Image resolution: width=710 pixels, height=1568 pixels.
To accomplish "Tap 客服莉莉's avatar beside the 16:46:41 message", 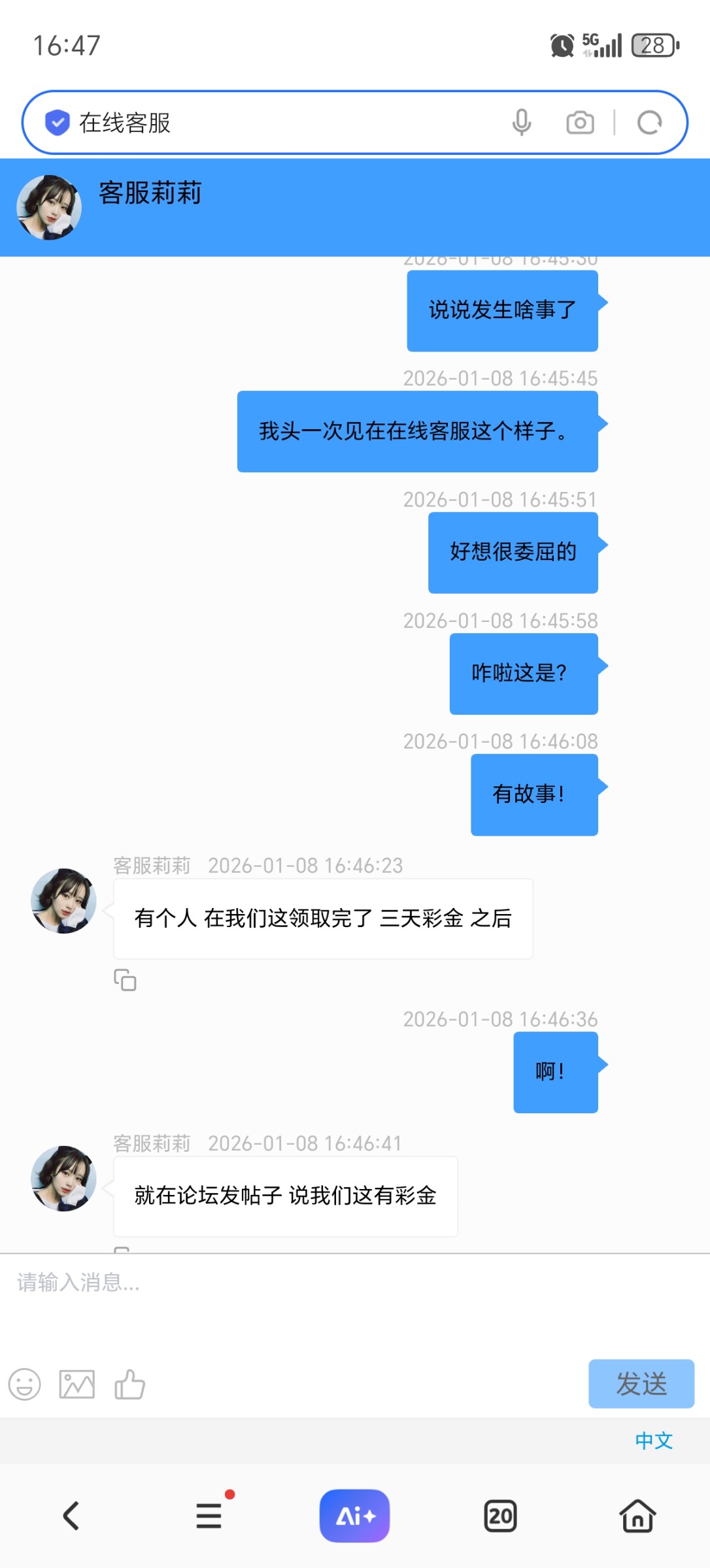I will (x=63, y=1178).
